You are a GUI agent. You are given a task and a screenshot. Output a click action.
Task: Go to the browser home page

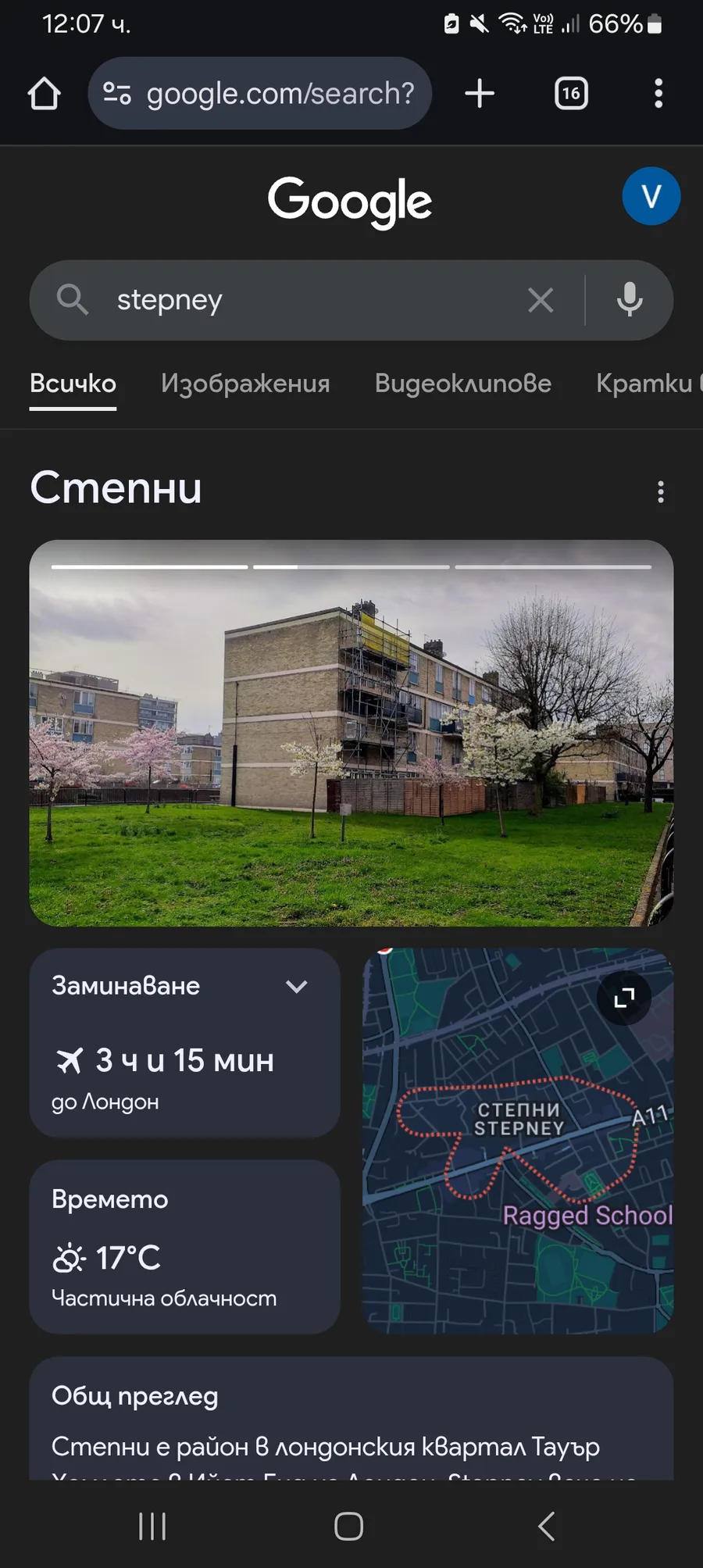(x=45, y=94)
